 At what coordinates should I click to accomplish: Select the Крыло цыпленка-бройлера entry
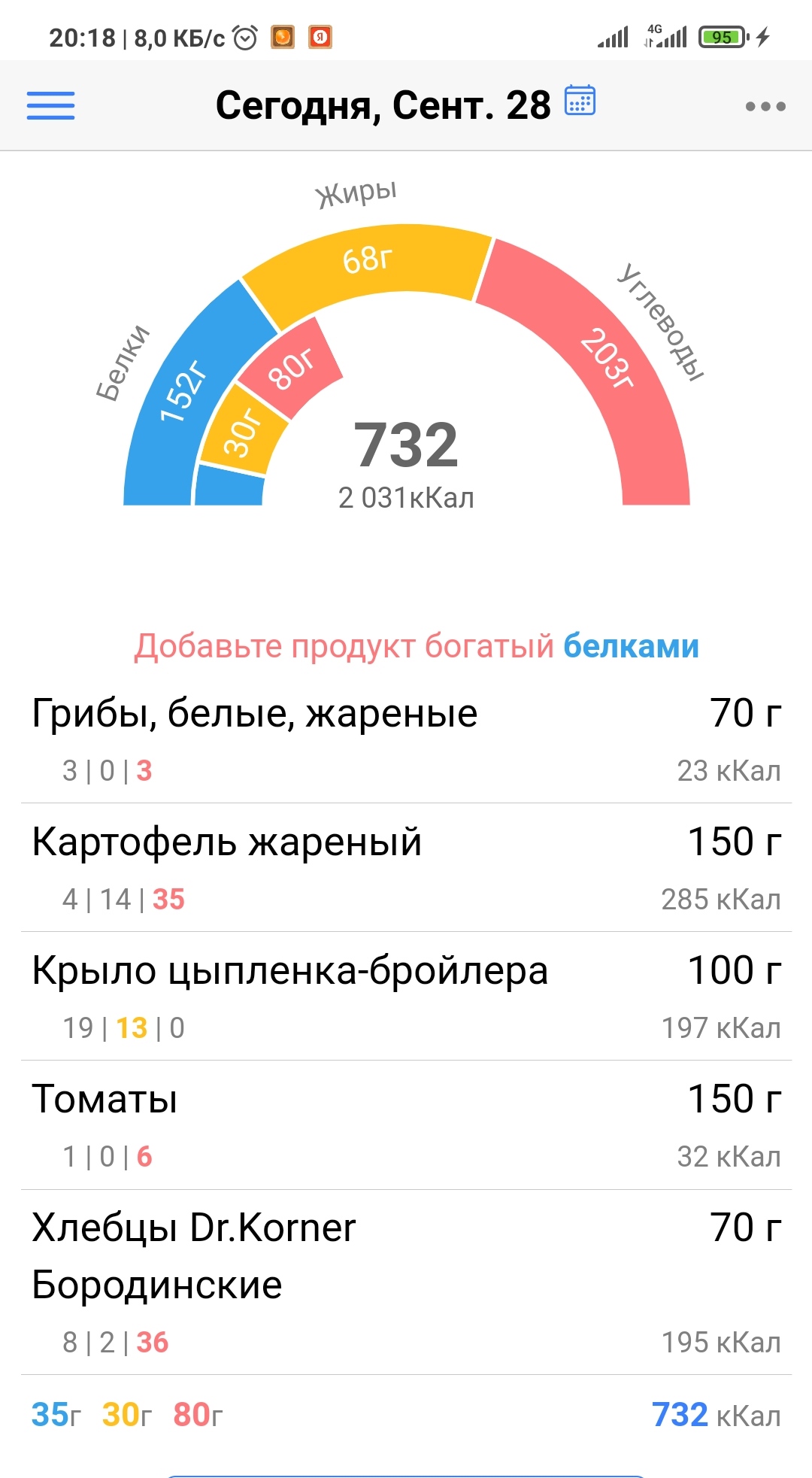[x=406, y=996]
